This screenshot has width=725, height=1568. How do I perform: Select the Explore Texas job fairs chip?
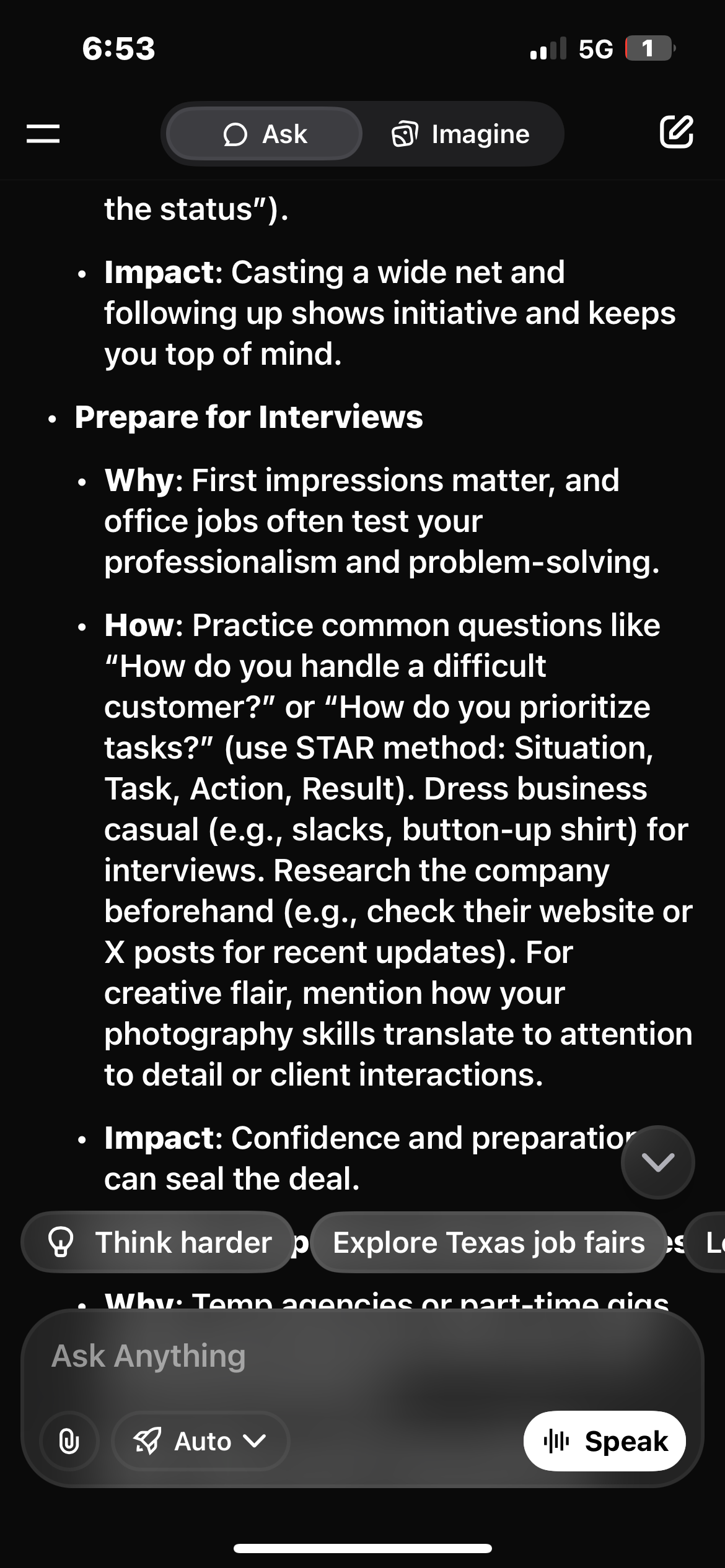pos(489,1242)
